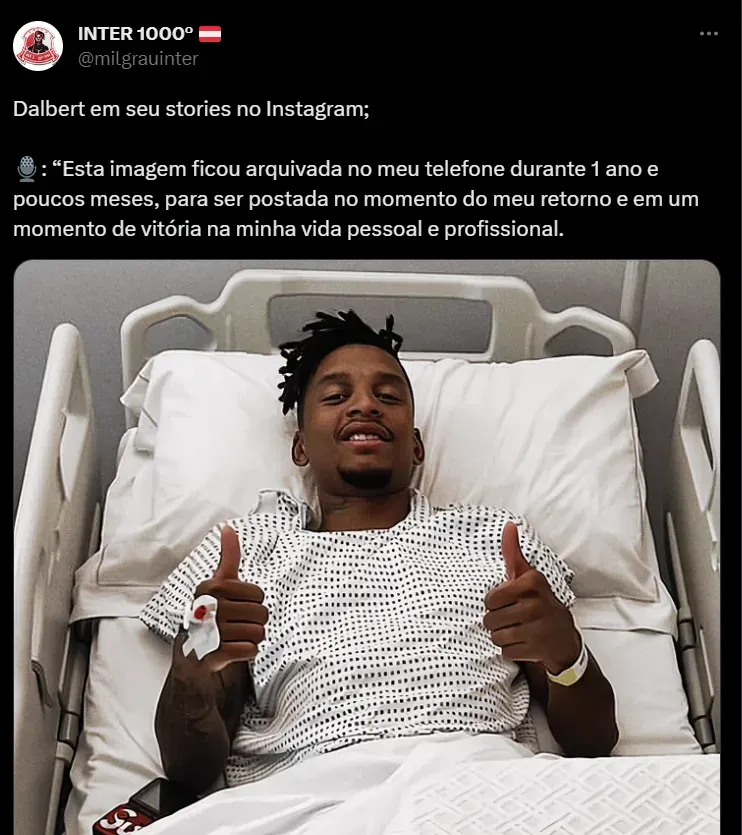Open the tweet's three-dot overflow menu
The width and height of the screenshot is (742, 835).
709,34
